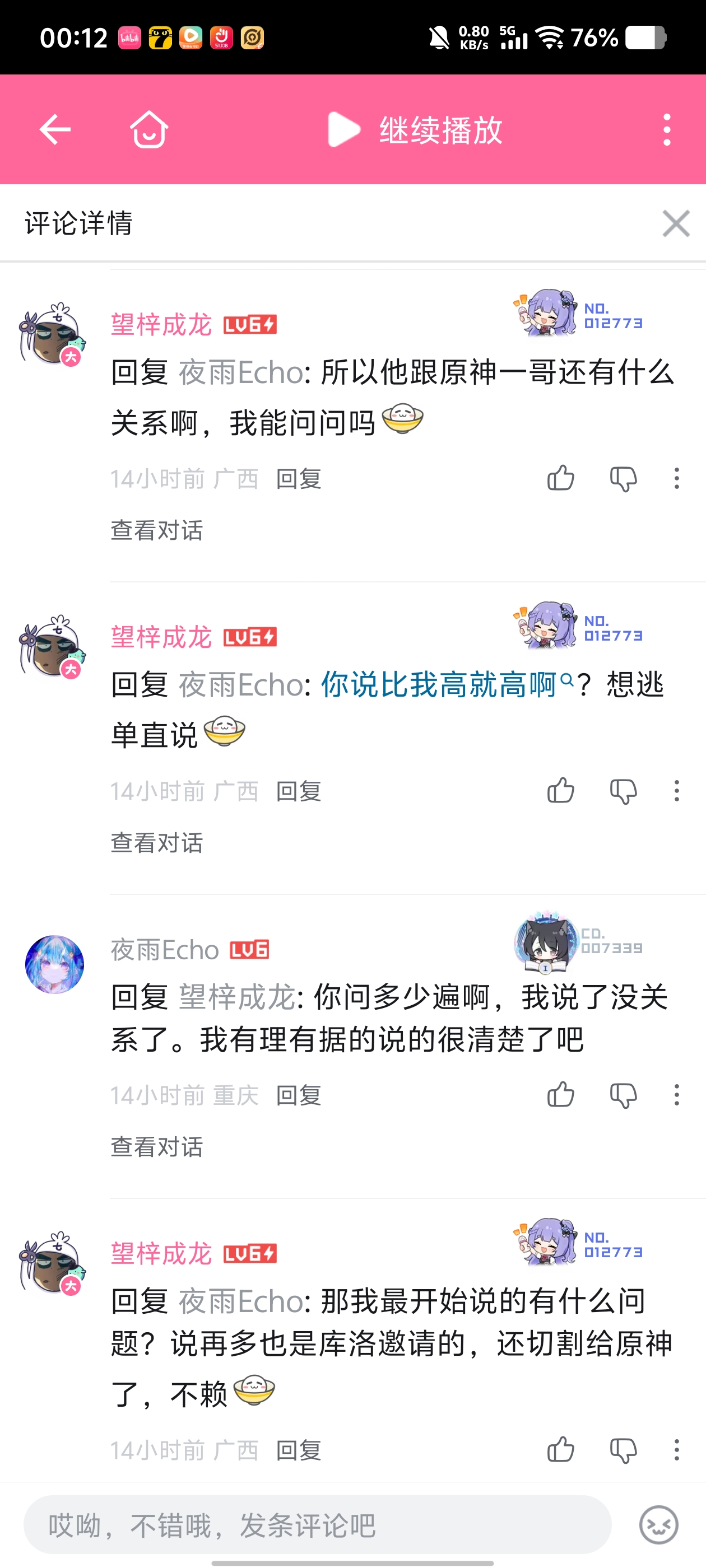Viewport: 706px width, 1568px height.
Task: Open the home icon in the top bar
Action: 148,129
